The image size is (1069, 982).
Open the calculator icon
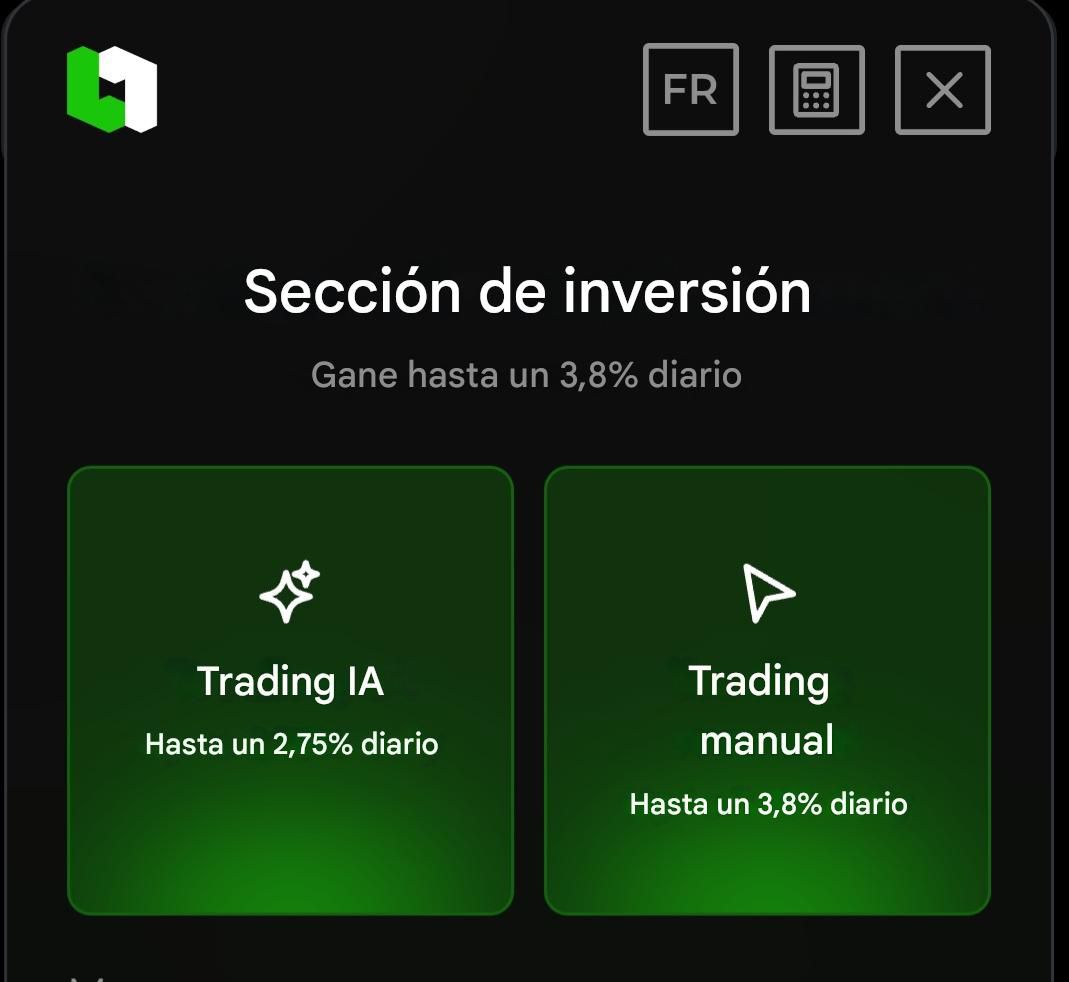816,90
